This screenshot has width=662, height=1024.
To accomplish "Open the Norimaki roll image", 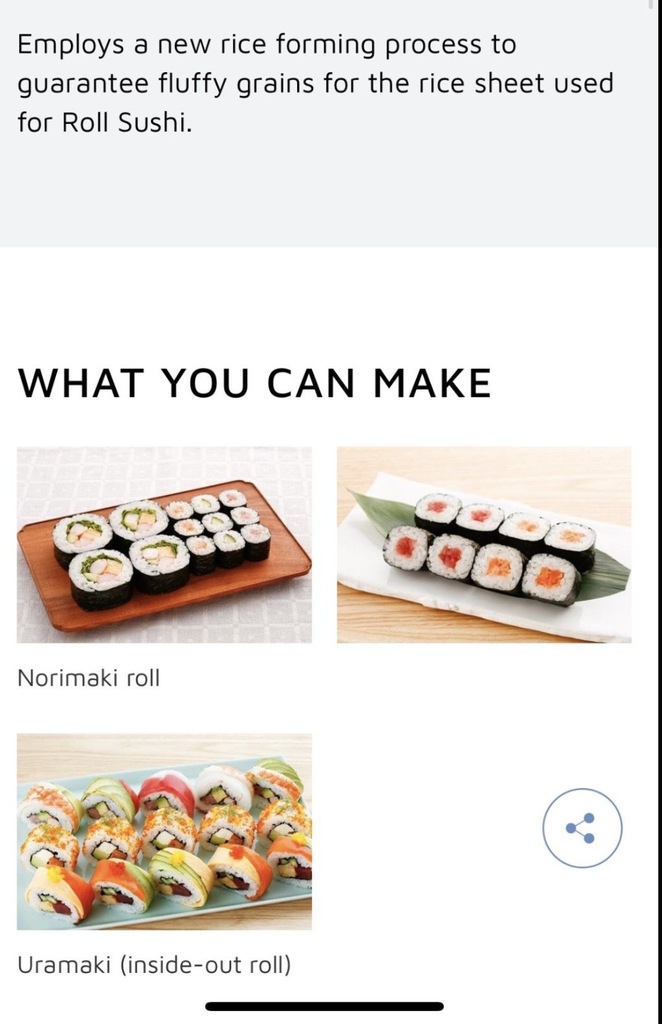I will [164, 545].
